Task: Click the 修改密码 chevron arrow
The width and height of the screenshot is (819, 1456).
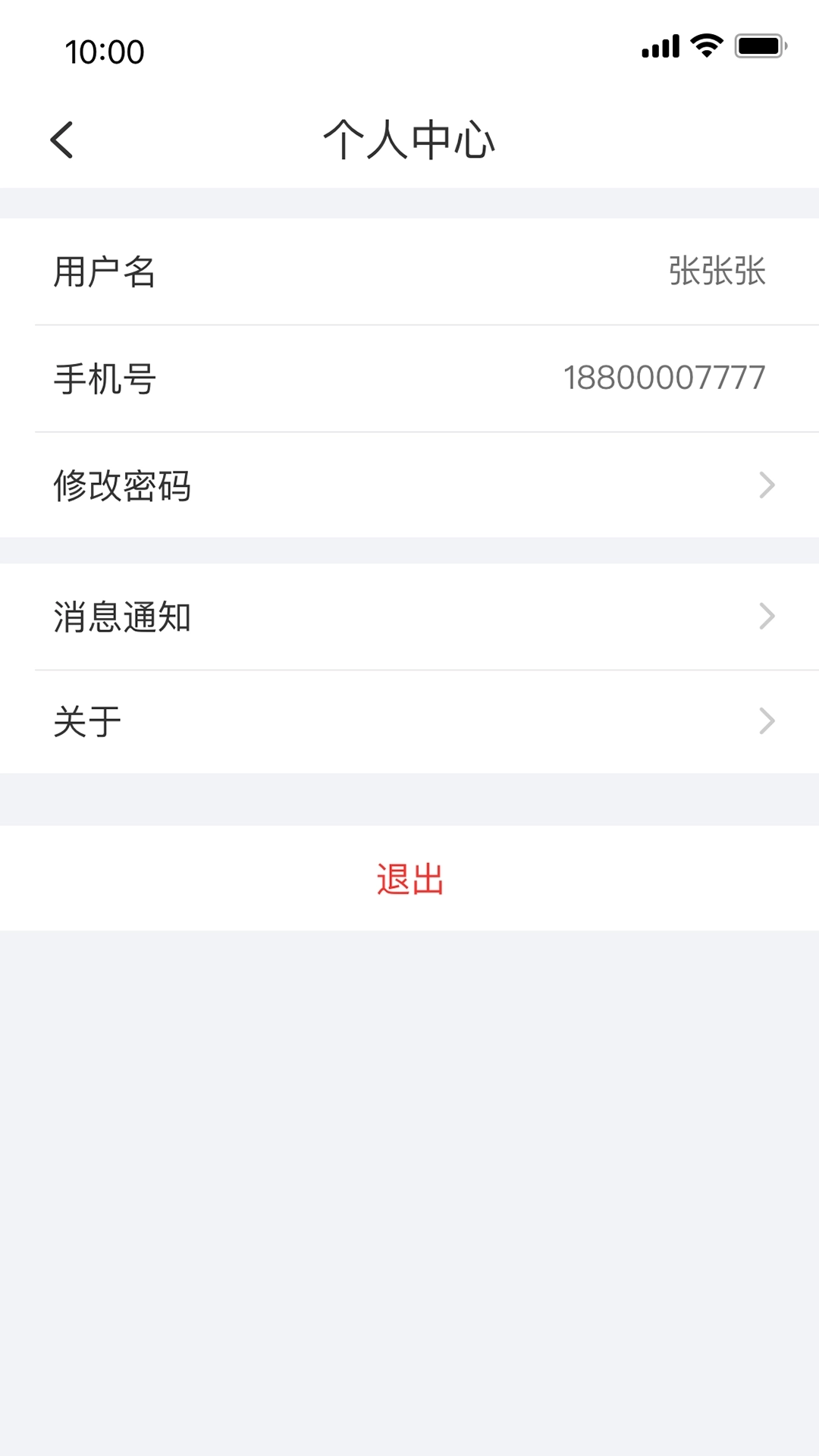Action: 768,485
